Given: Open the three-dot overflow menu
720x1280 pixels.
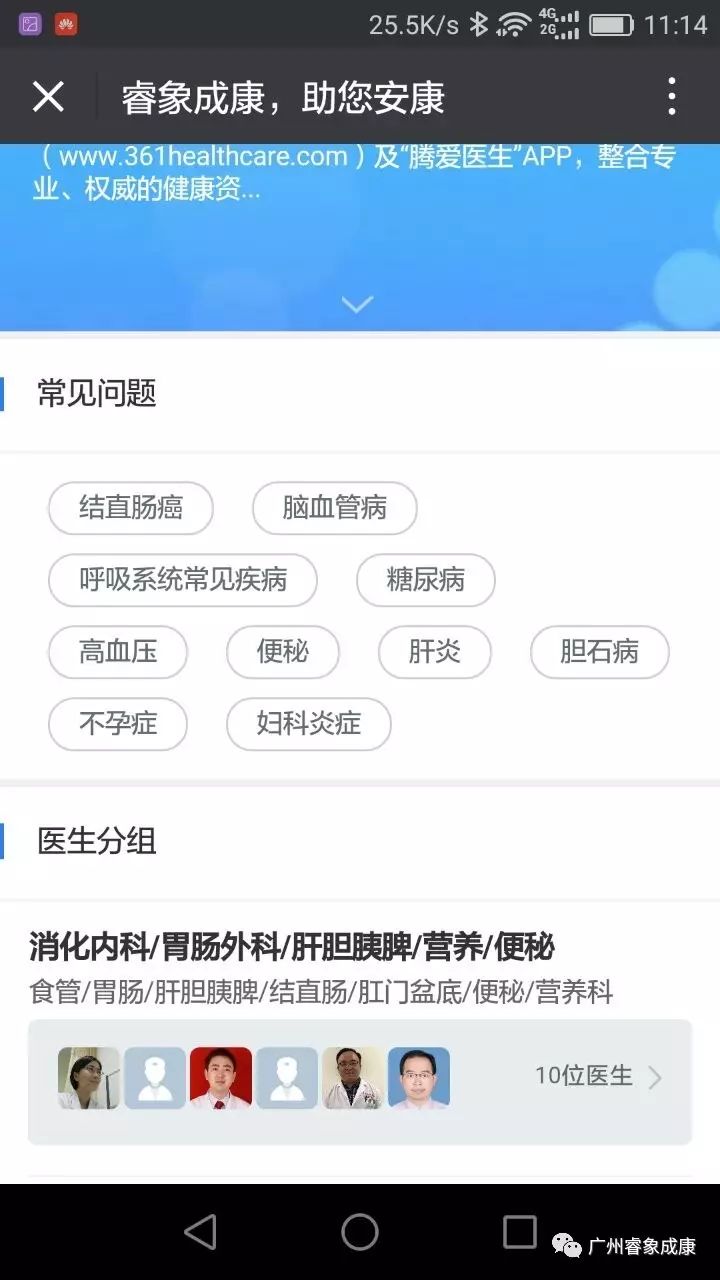Looking at the screenshot, I should (671, 97).
